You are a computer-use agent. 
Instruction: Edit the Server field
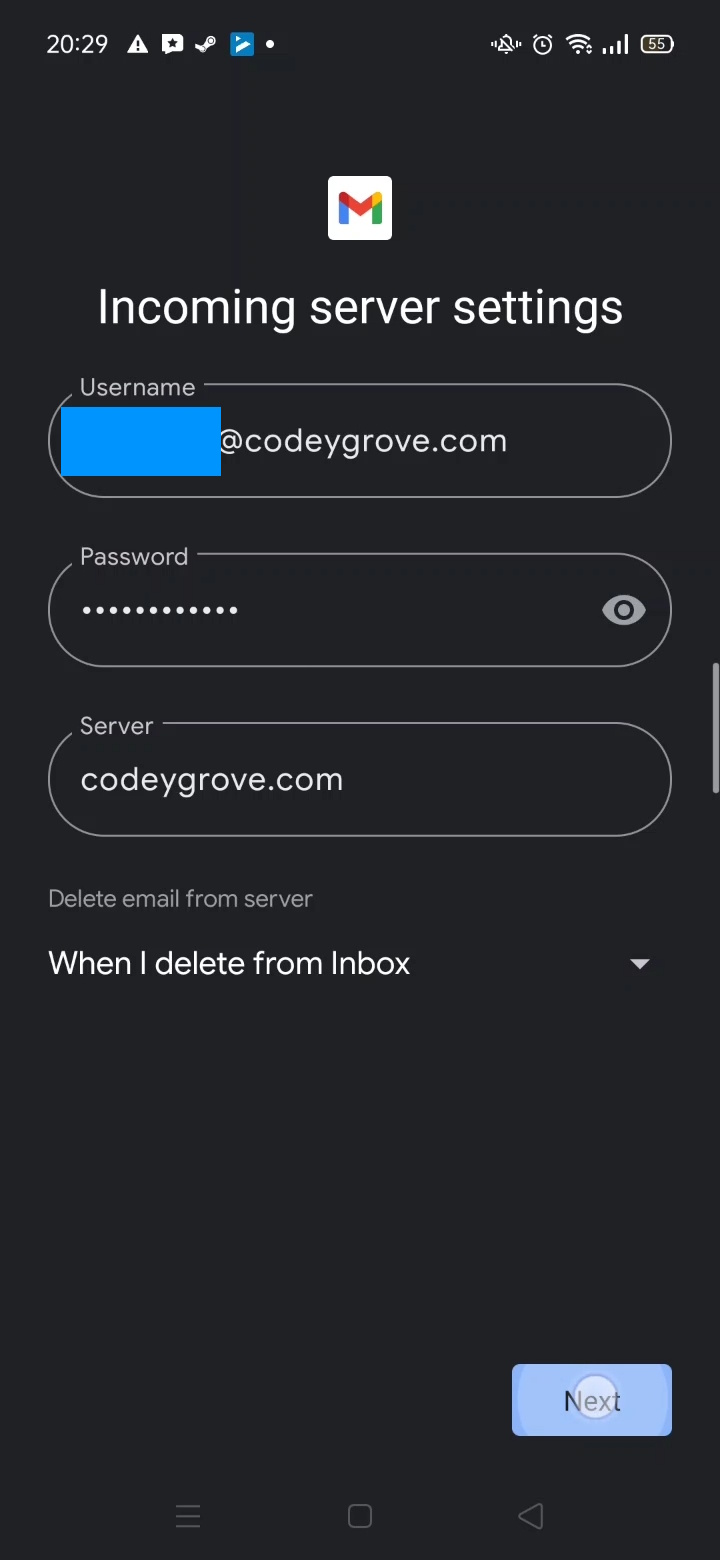coord(360,779)
